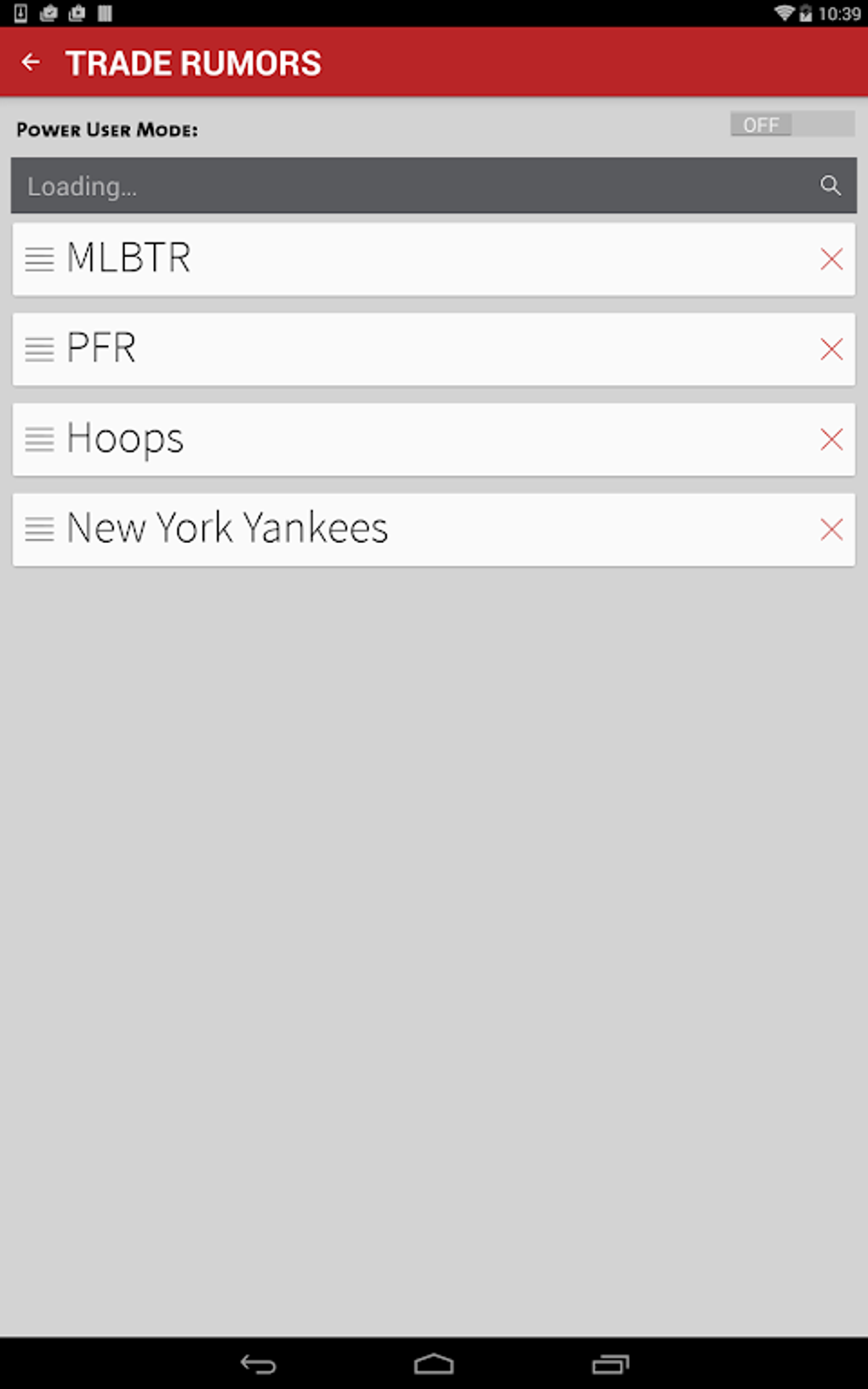Screen dimensions: 868x1389
Task: Delete New York Yankees feed
Action: (831, 529)
